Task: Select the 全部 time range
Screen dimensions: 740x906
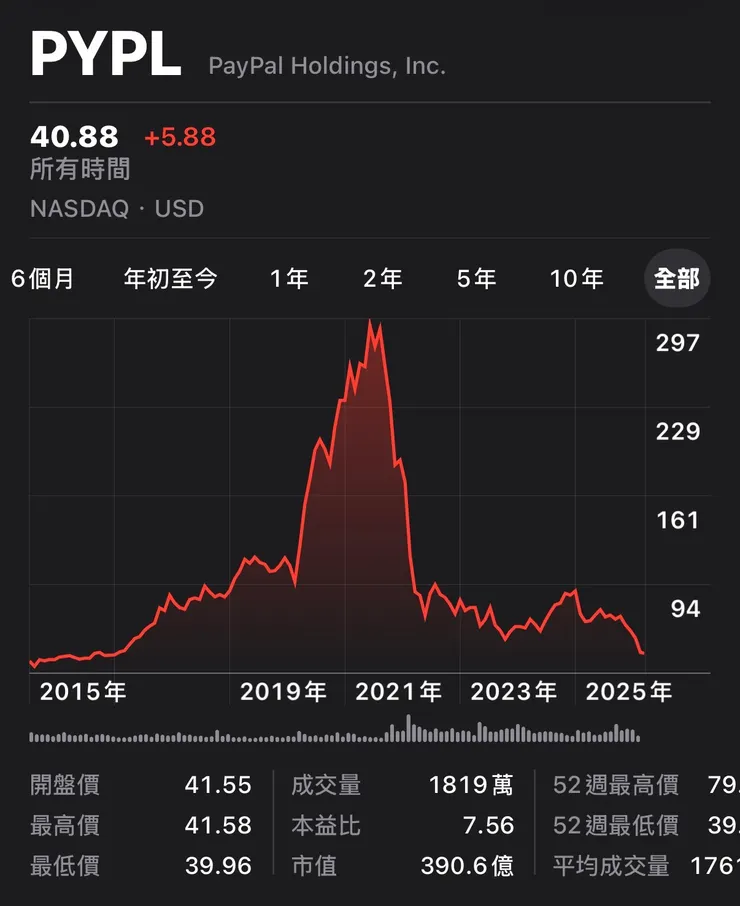Action: point(677,279)
